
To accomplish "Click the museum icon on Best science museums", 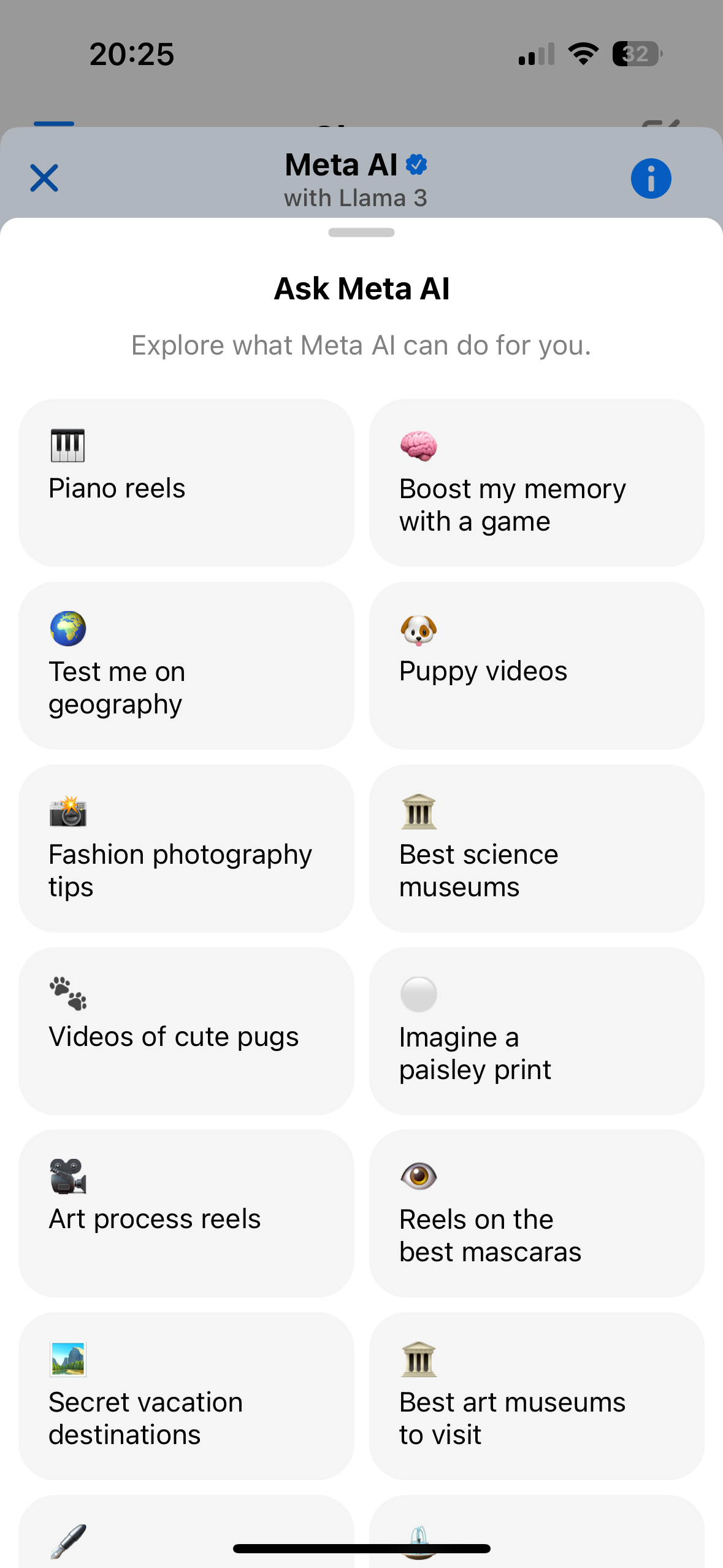I will 419,812.
